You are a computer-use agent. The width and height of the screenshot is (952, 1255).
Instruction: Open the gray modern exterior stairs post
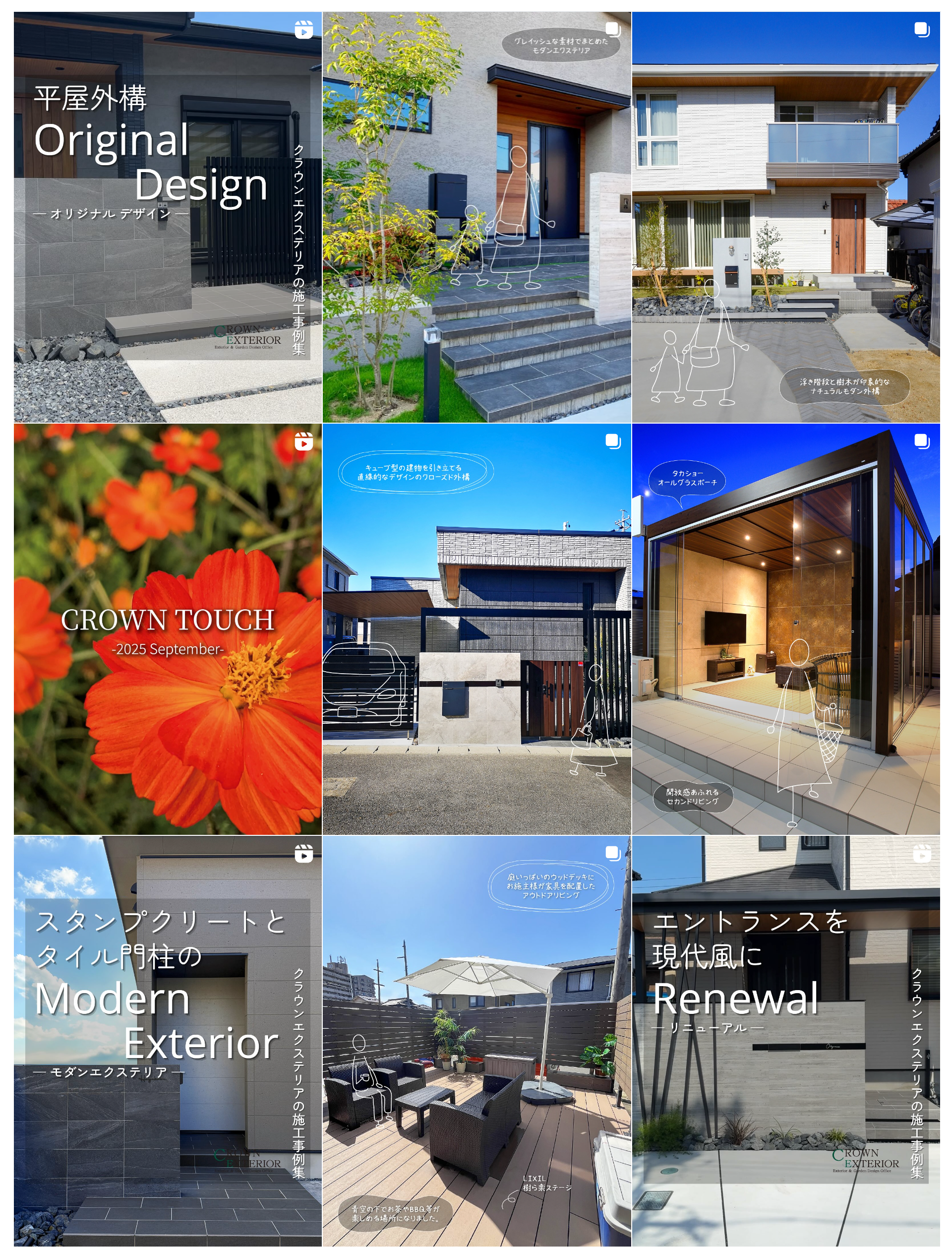476,217
